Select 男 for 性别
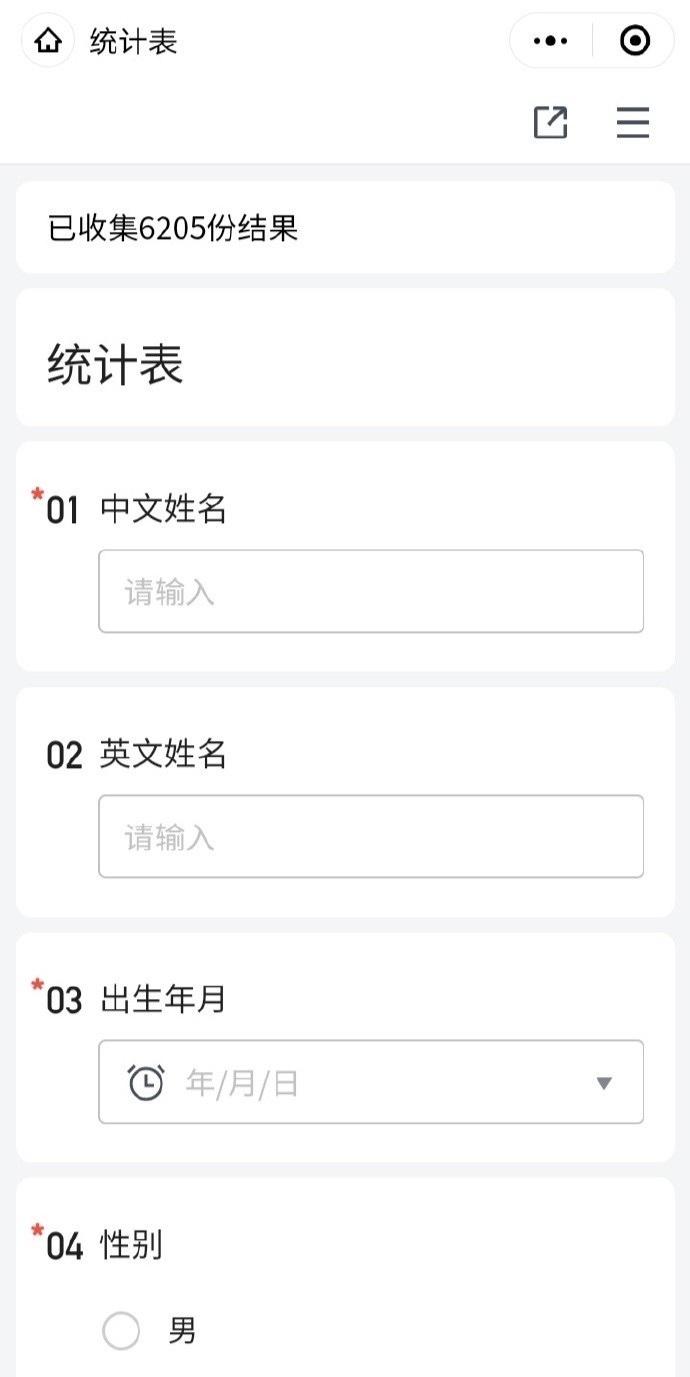The image size is (690, 1377). click(x=122, y=1331)
